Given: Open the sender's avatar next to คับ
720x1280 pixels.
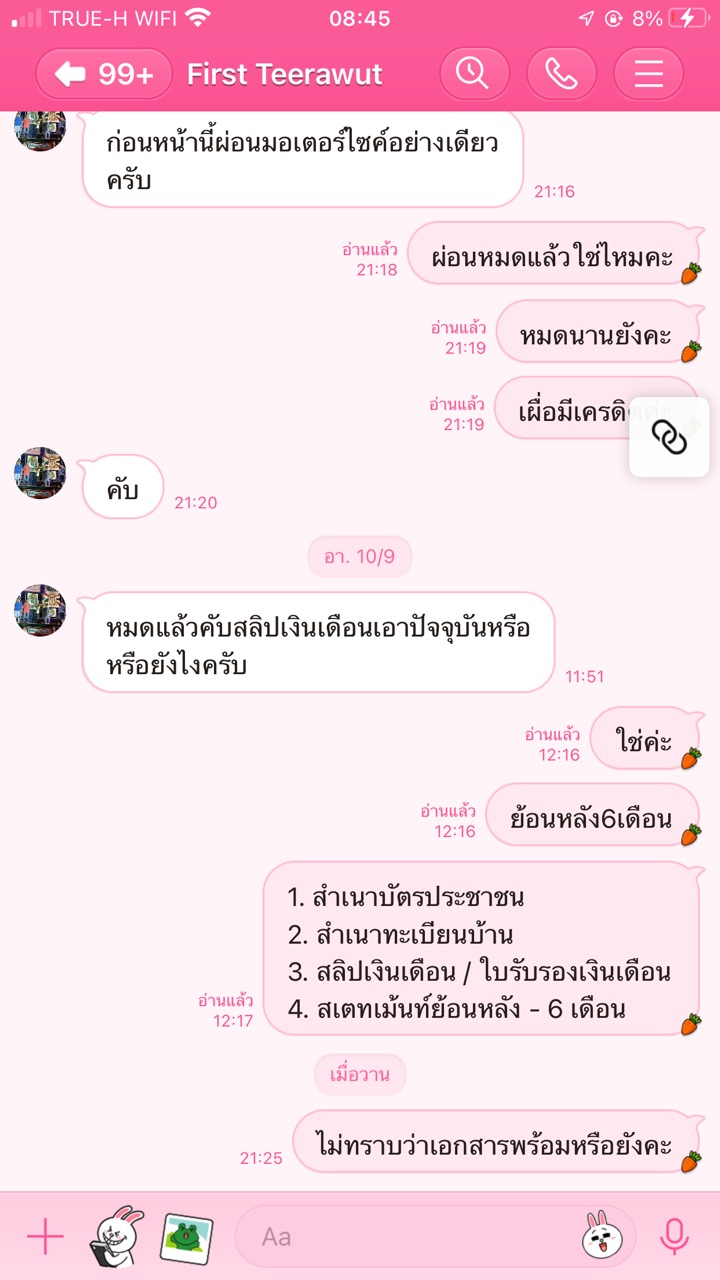Looking at the screenshot, I should (40, 474).
